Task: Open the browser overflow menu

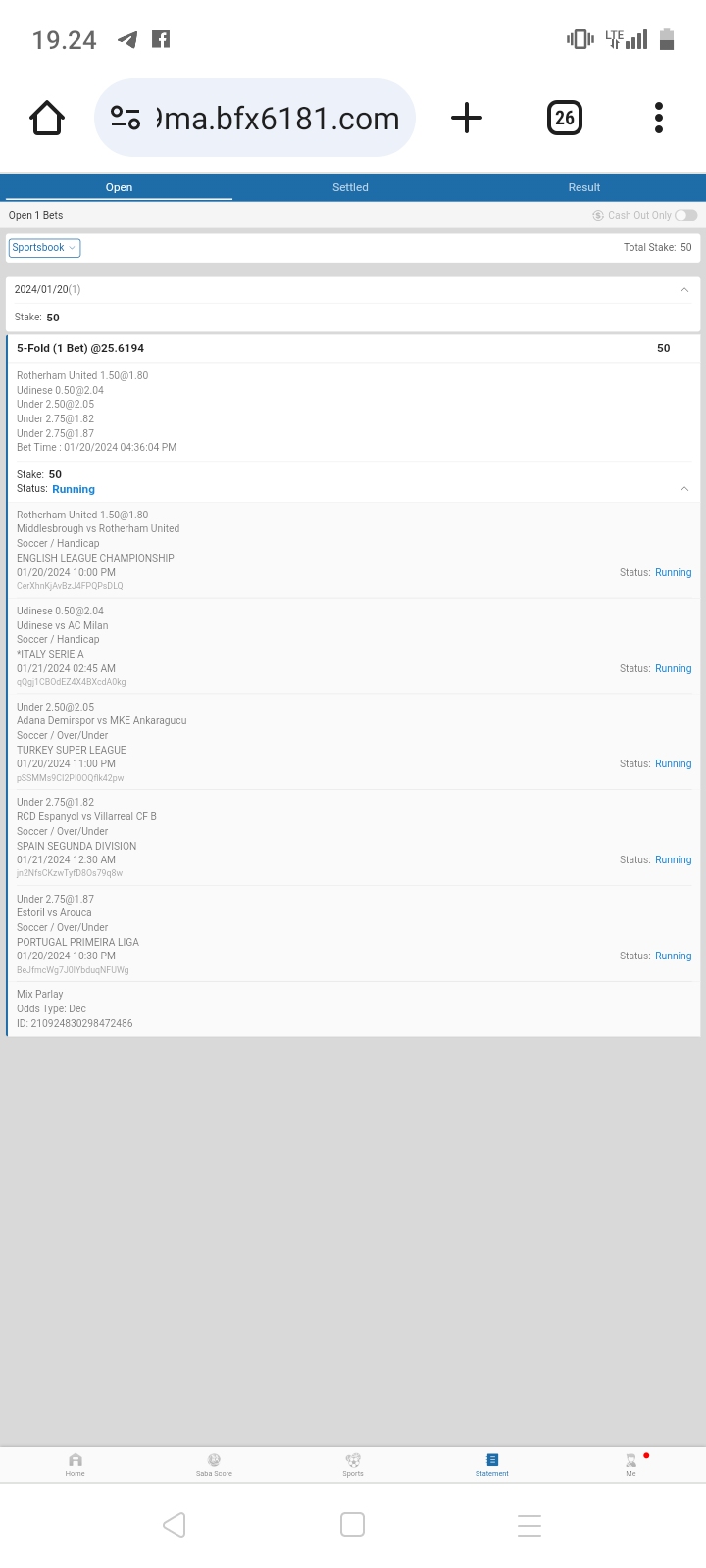Action: (x=659, y=118)
